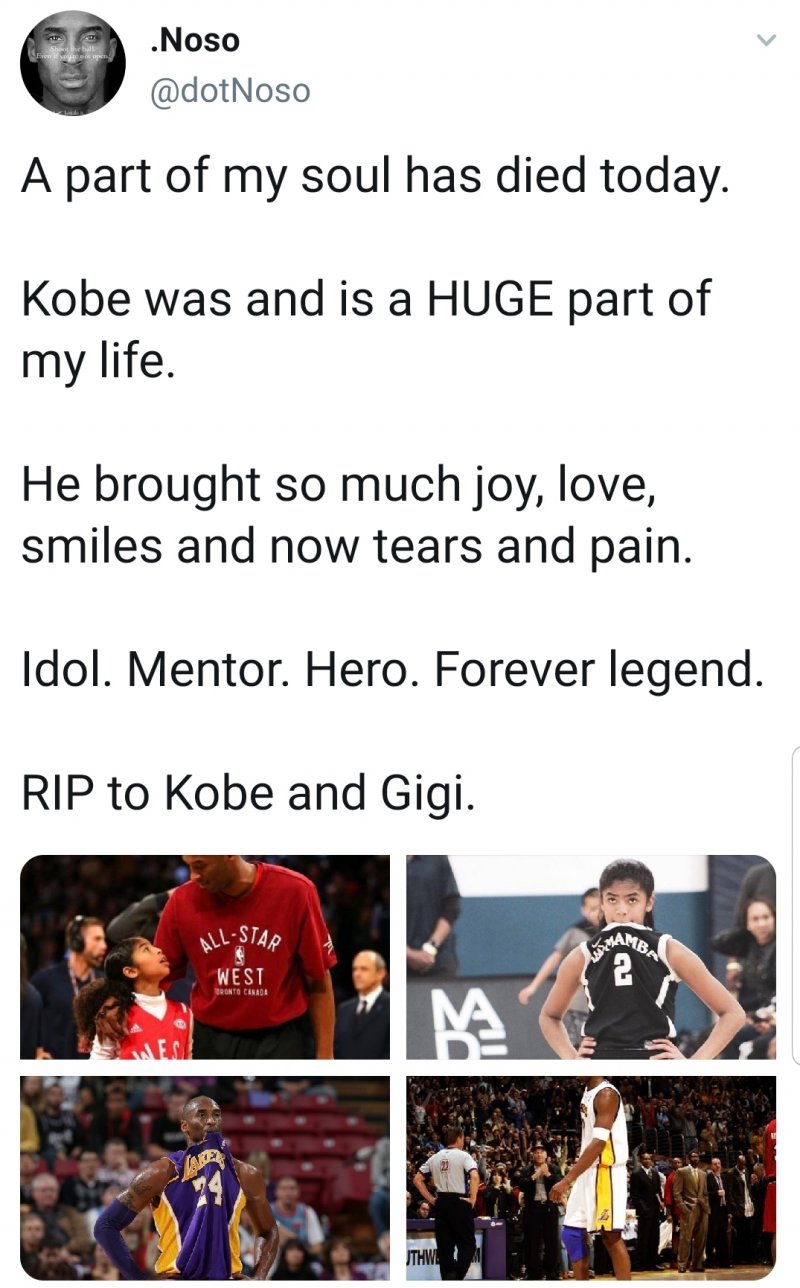Open .Noso's profile picture
Image resolution: width=800 pixels, height=1288 pixels.
tap(72, 63)
